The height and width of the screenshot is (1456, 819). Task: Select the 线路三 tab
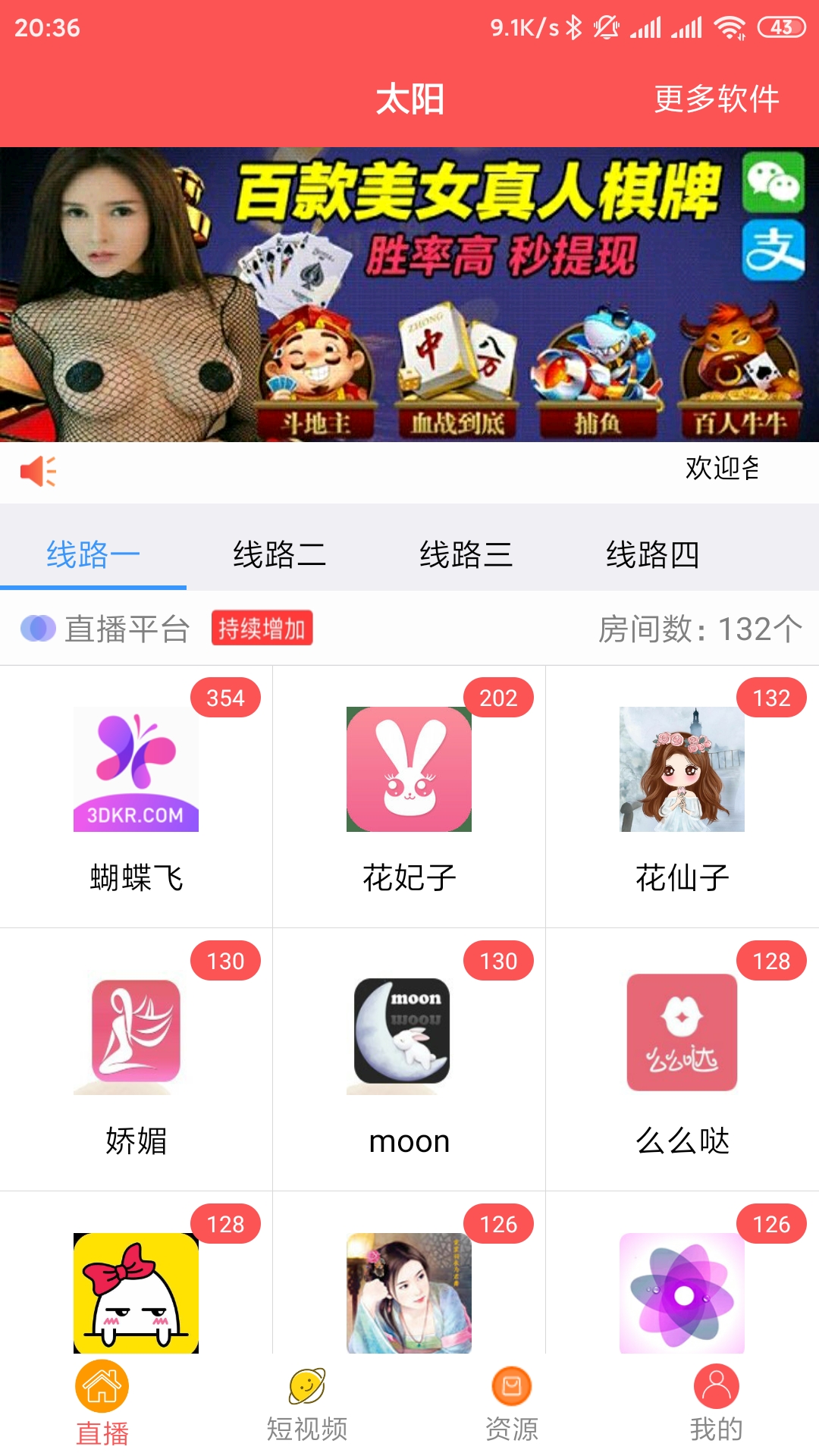[466, 554]
